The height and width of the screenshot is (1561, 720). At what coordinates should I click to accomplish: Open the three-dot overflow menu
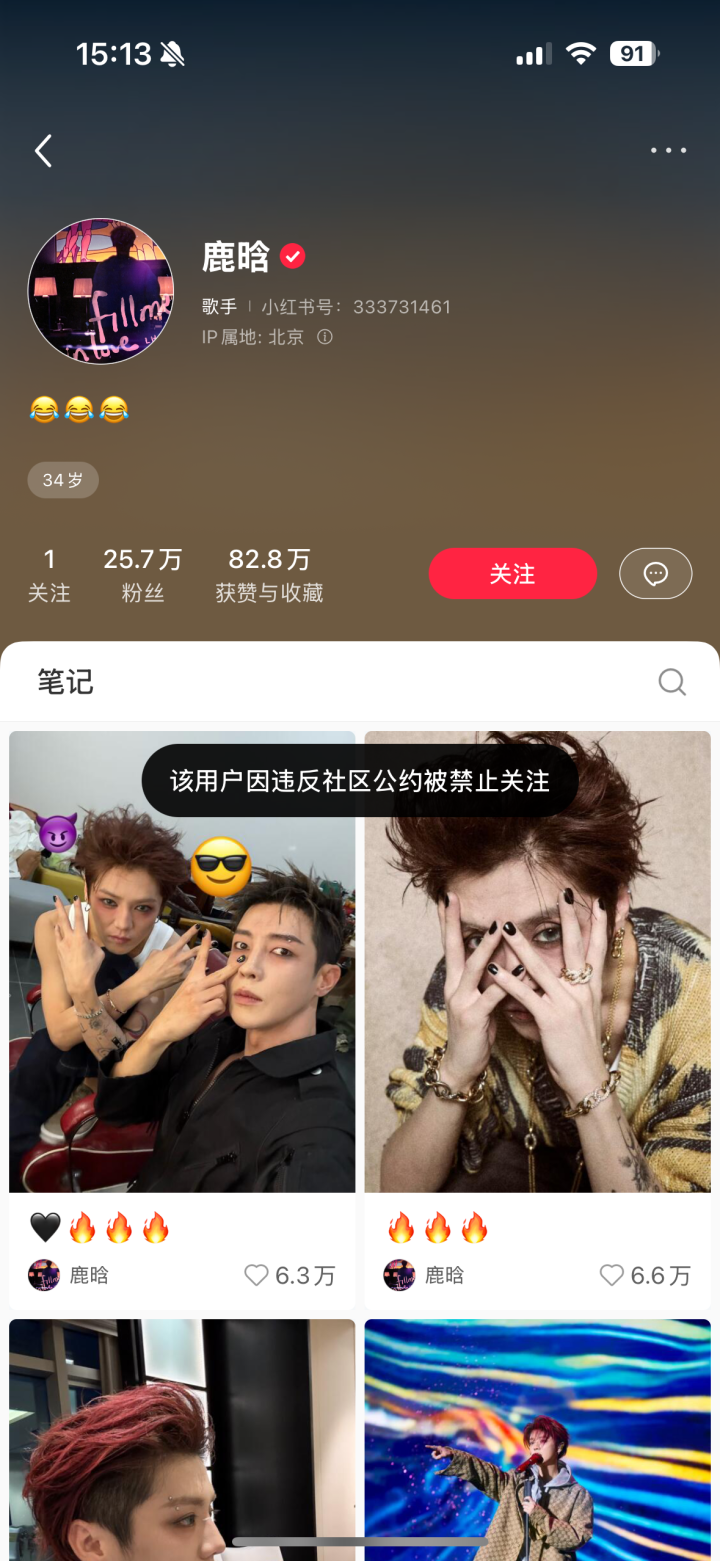click(668, 151)
